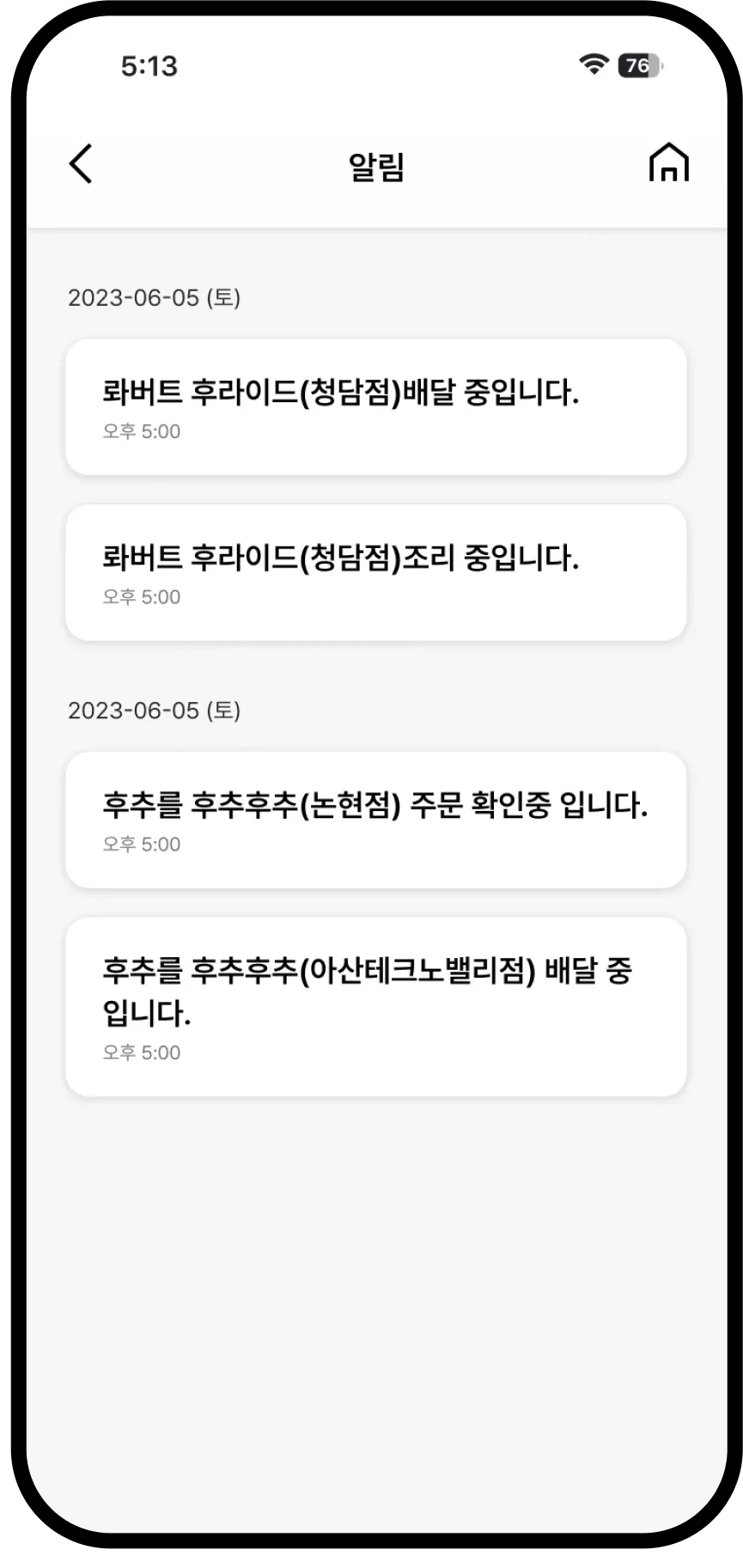The height and width of the screenshot is (1568, 743).
Task: Tap the 오후 5:00 timestamp in the first card
Action: [x=140, y=431]
